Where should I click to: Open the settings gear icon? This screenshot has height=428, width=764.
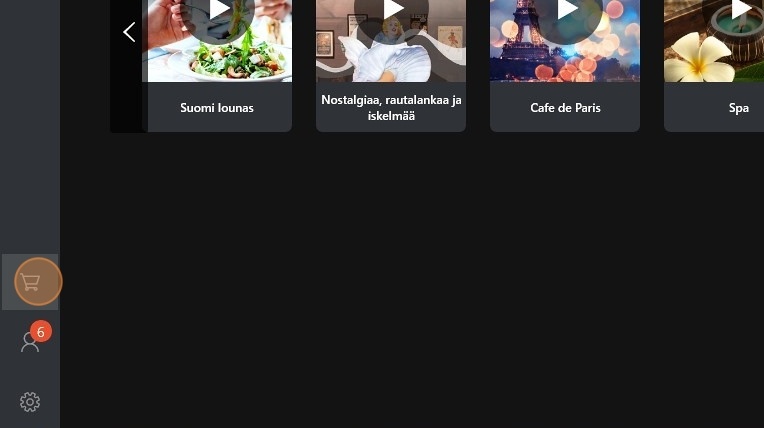pyautogui.click(x=30, y=402)
